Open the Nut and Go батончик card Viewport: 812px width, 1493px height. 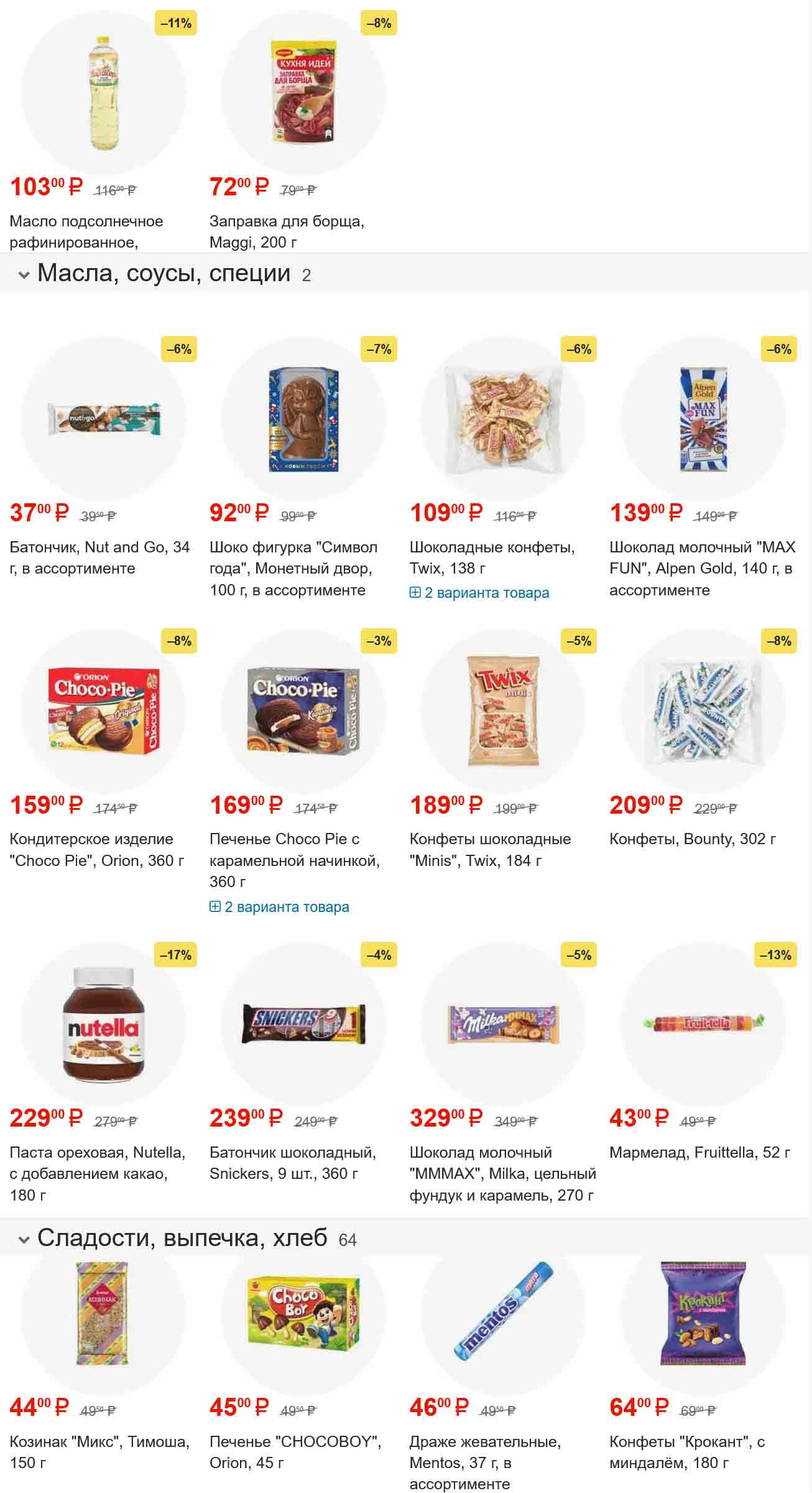click(x=99, y=557)
